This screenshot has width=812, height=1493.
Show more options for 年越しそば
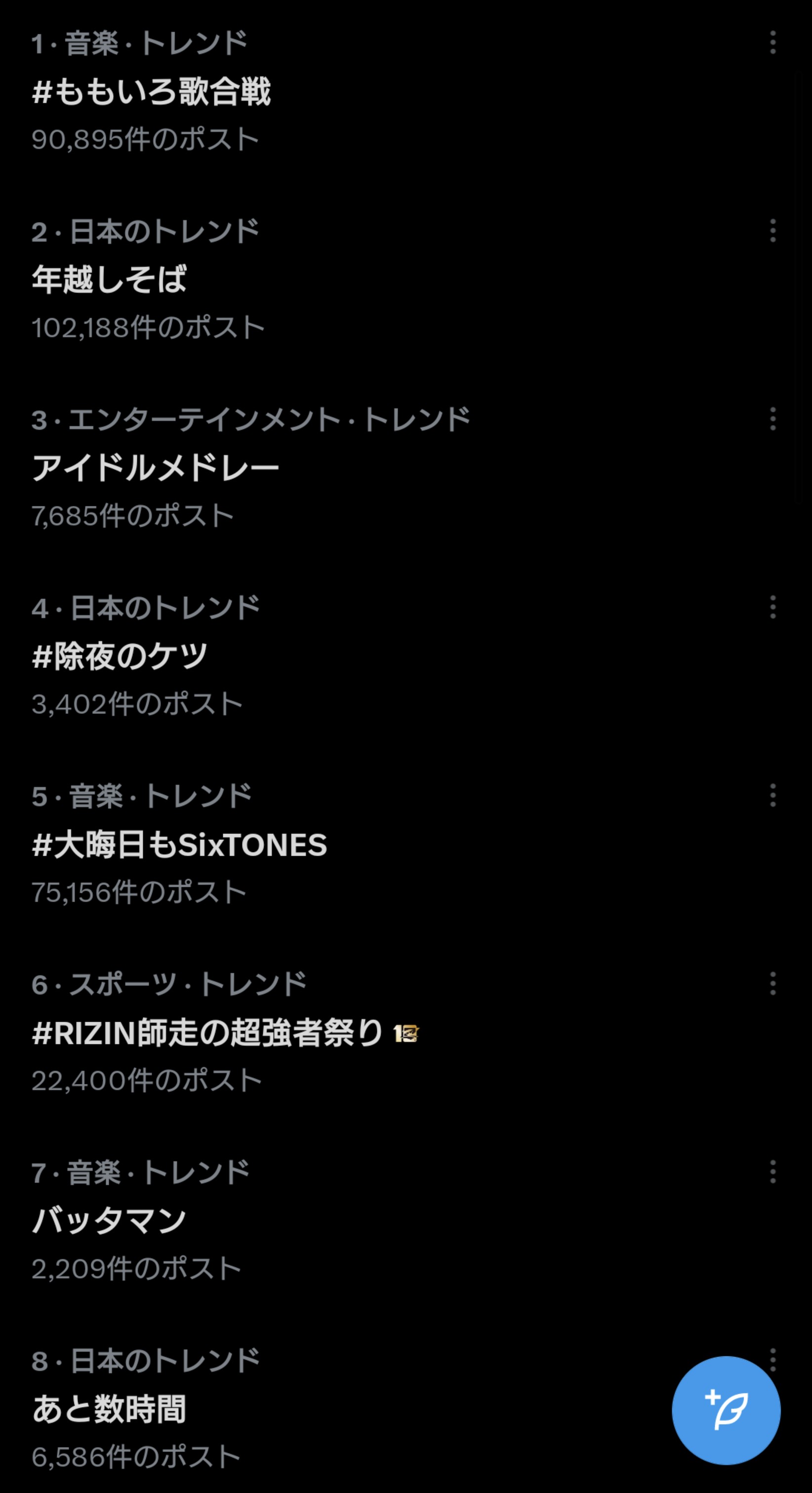(x=772, y=231)
